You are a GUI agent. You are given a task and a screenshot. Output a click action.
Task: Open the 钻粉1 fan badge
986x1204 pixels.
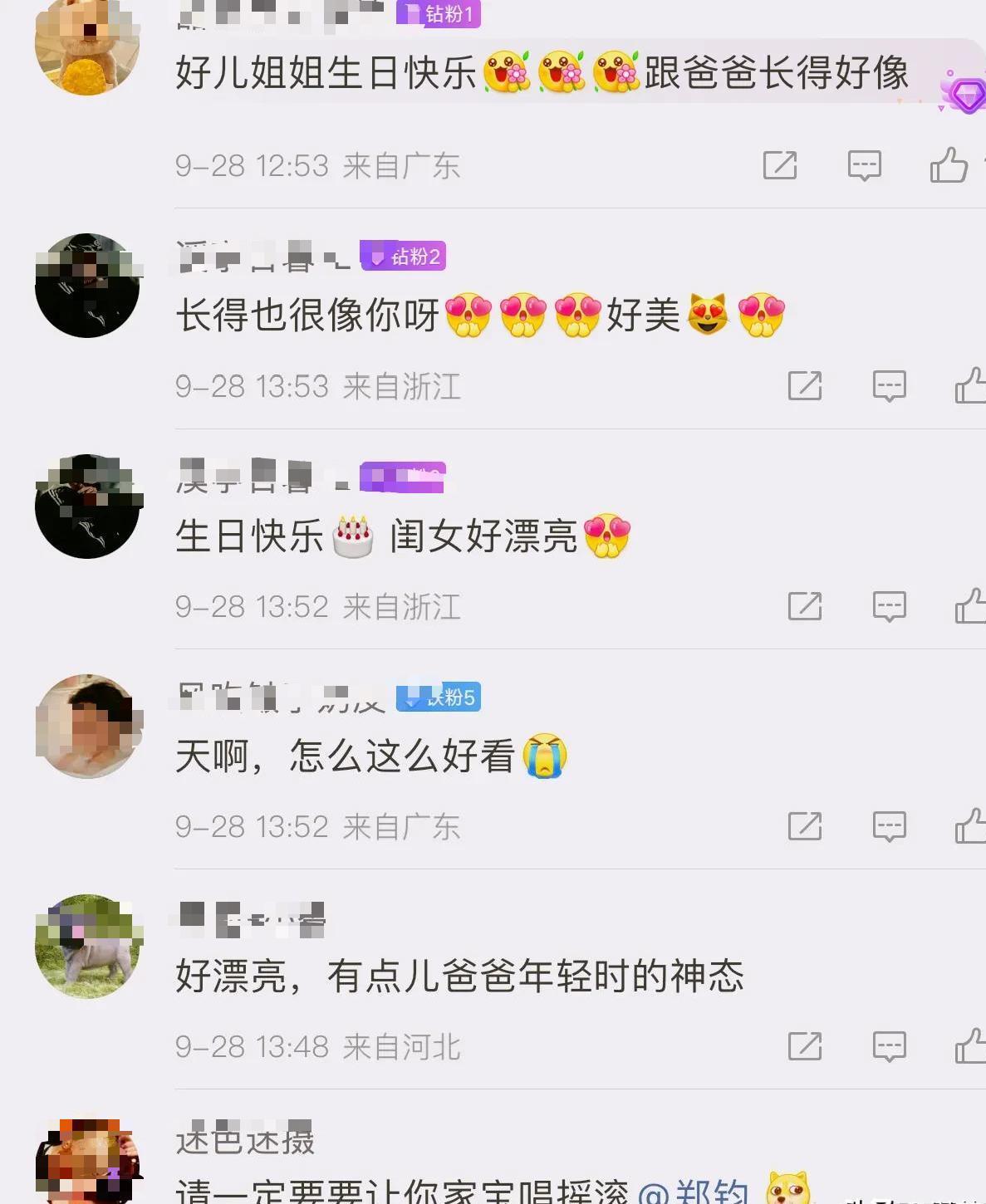(439, 13)
